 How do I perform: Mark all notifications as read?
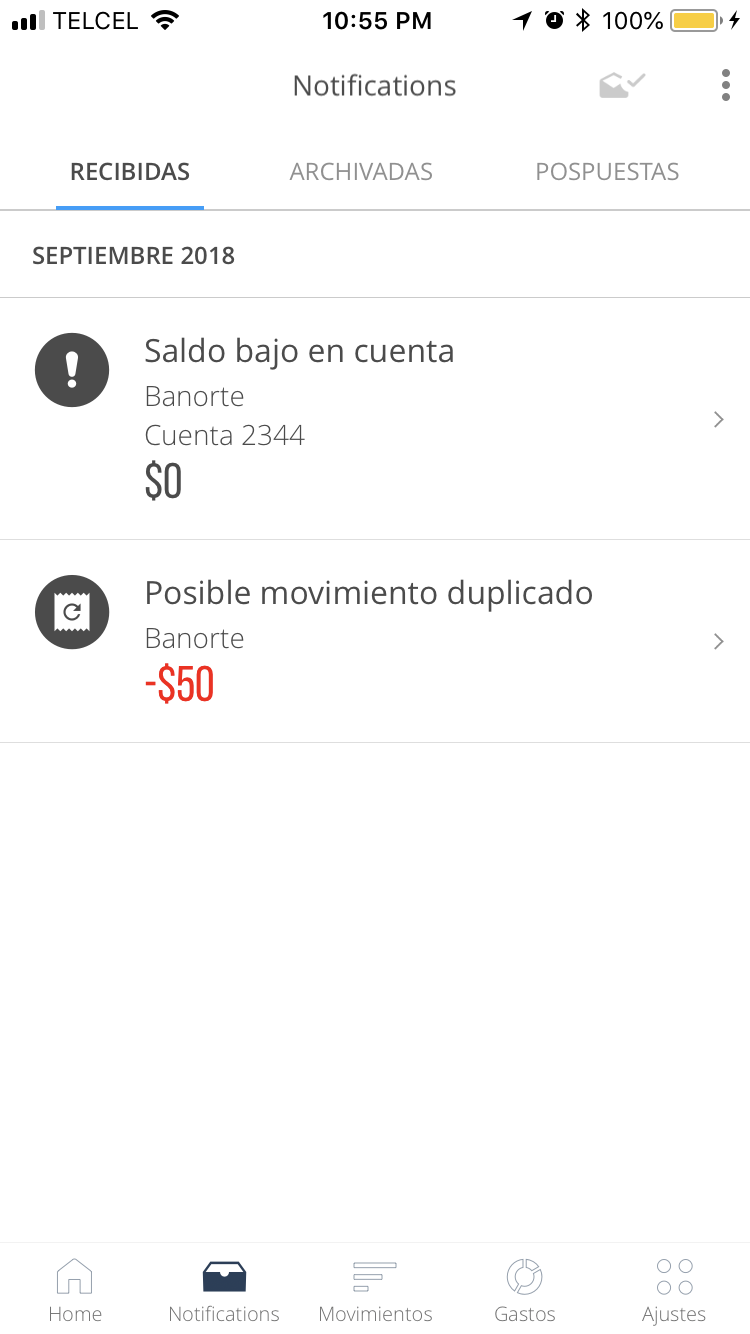[x=622, y=86]
